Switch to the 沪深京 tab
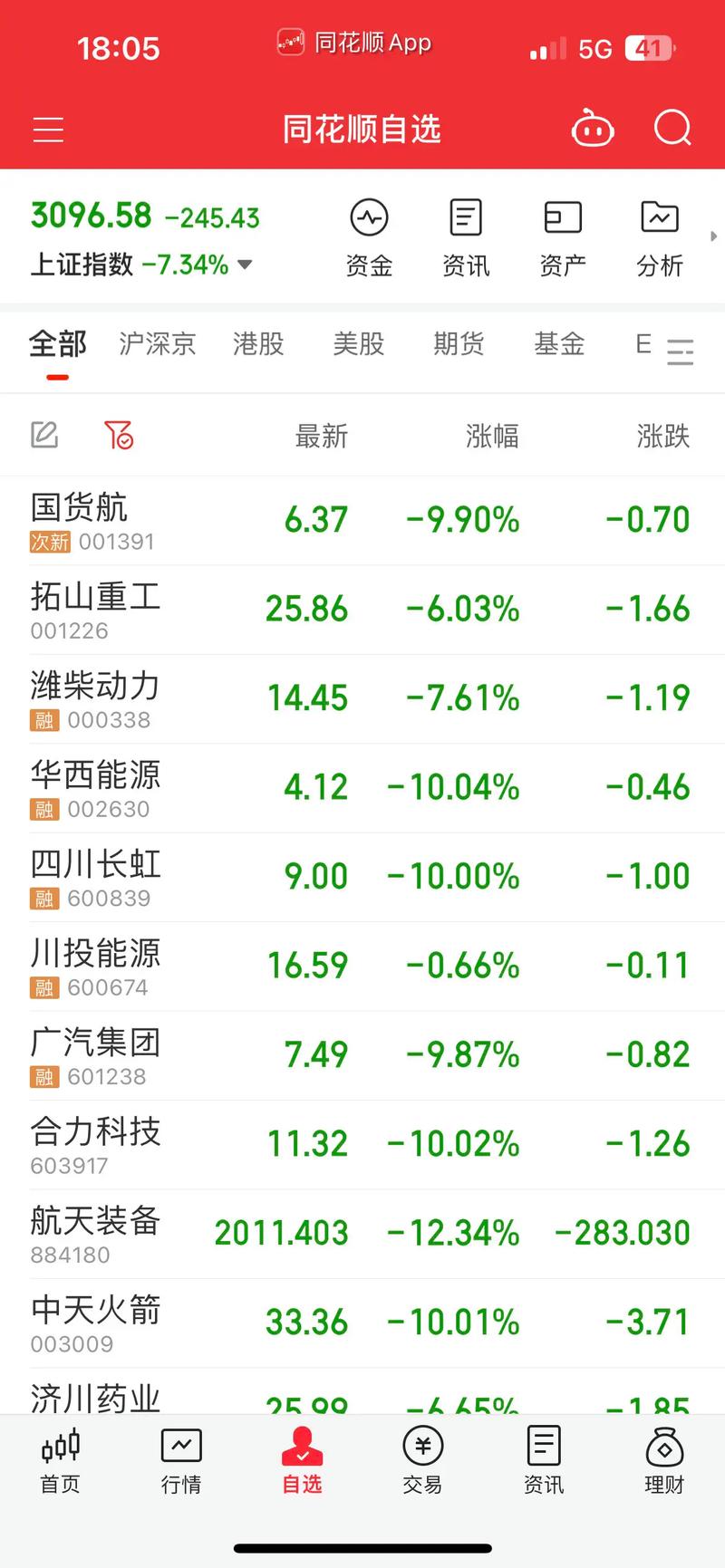The height and width of the screenshot is (1568, 725). click(x=157, y=344)
